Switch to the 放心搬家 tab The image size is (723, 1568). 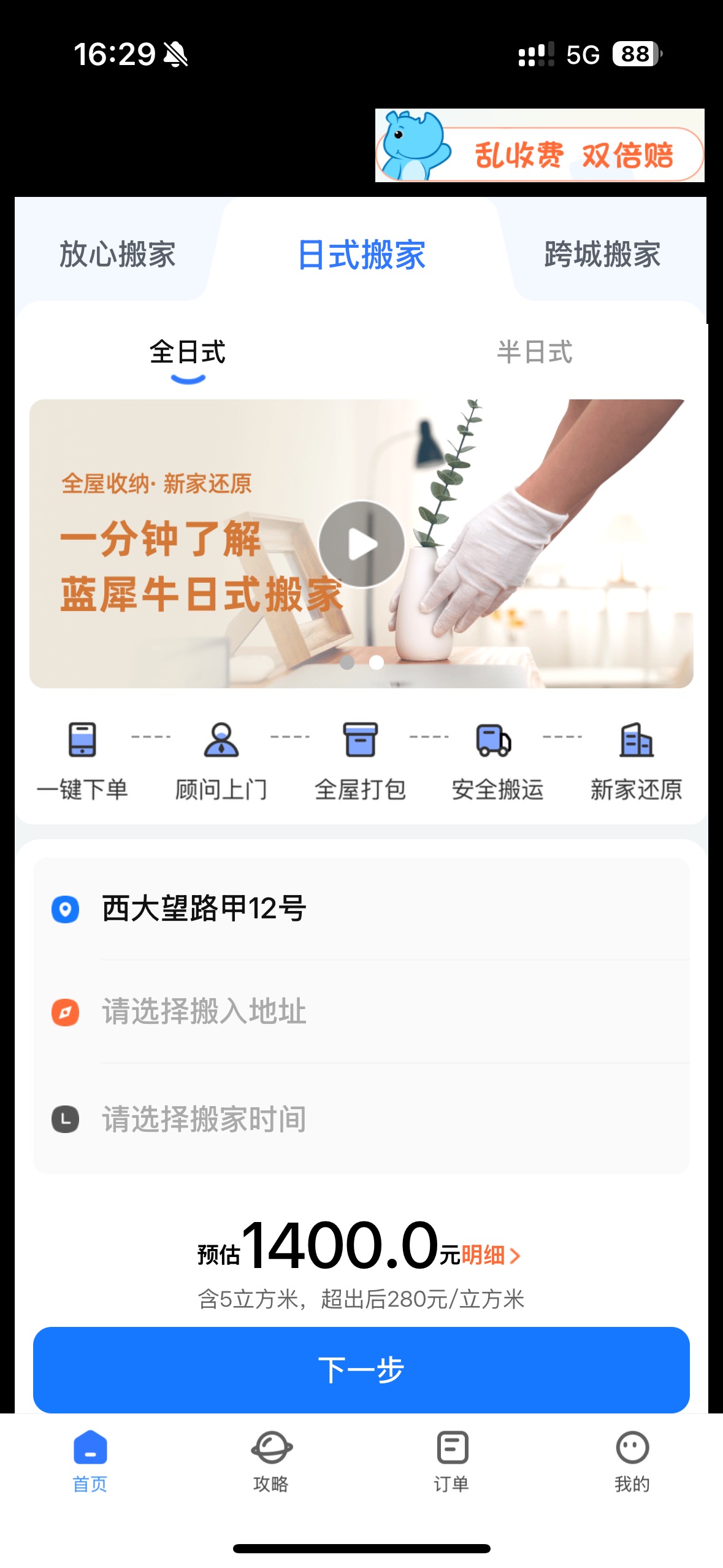[x=117, y=254]
